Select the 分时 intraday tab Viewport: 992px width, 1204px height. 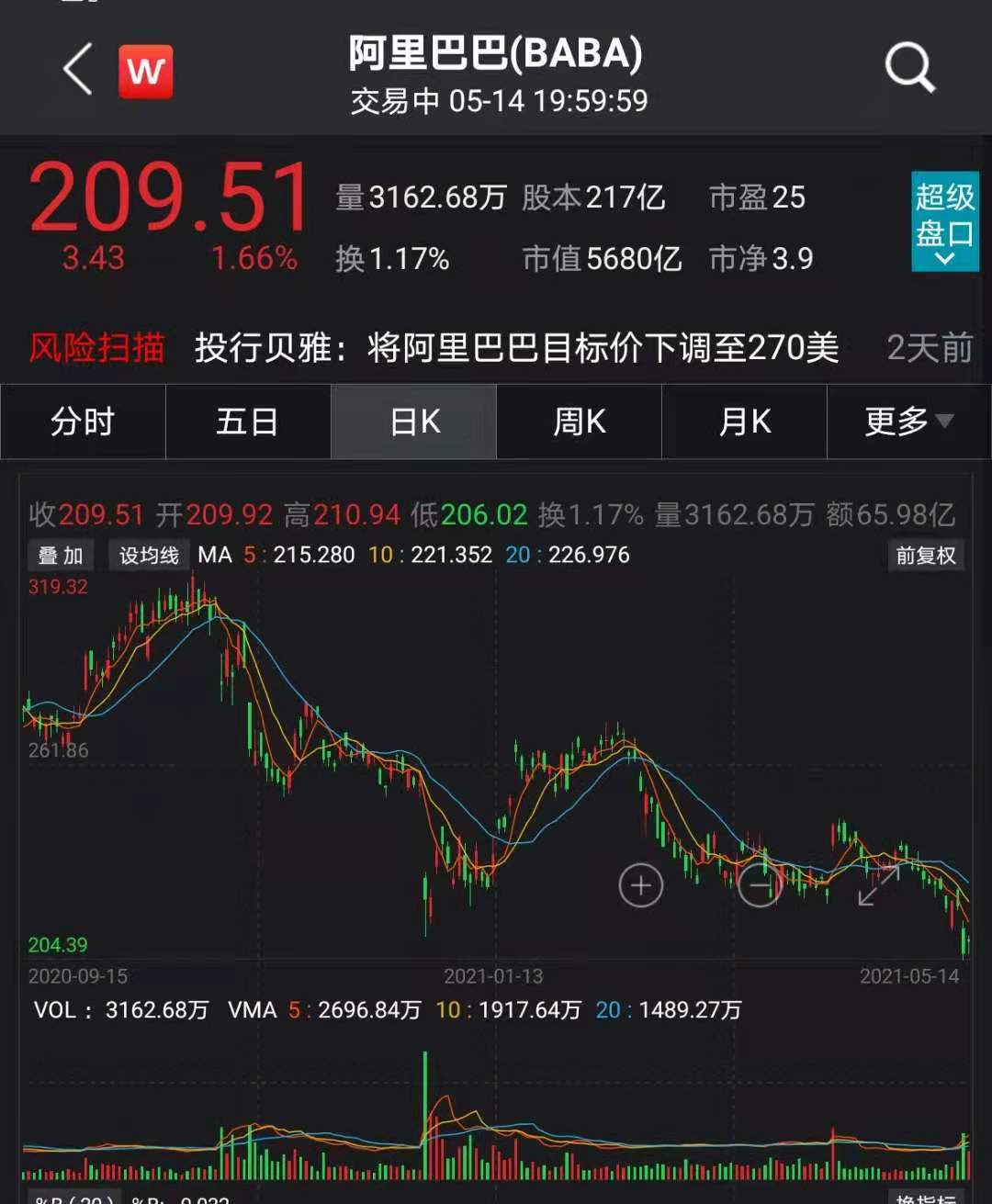(82, 422)
